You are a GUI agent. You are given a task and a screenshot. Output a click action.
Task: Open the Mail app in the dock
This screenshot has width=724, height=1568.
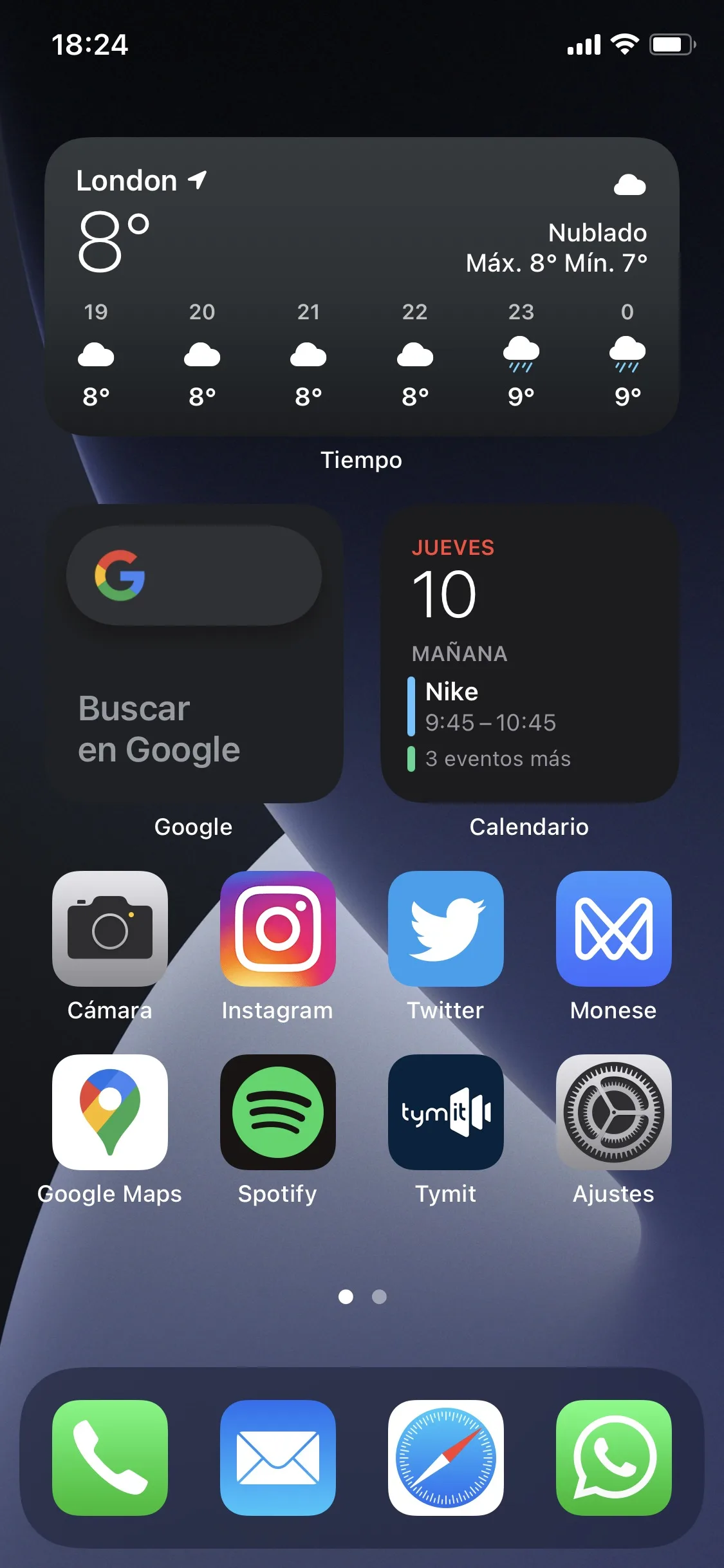278,1457
